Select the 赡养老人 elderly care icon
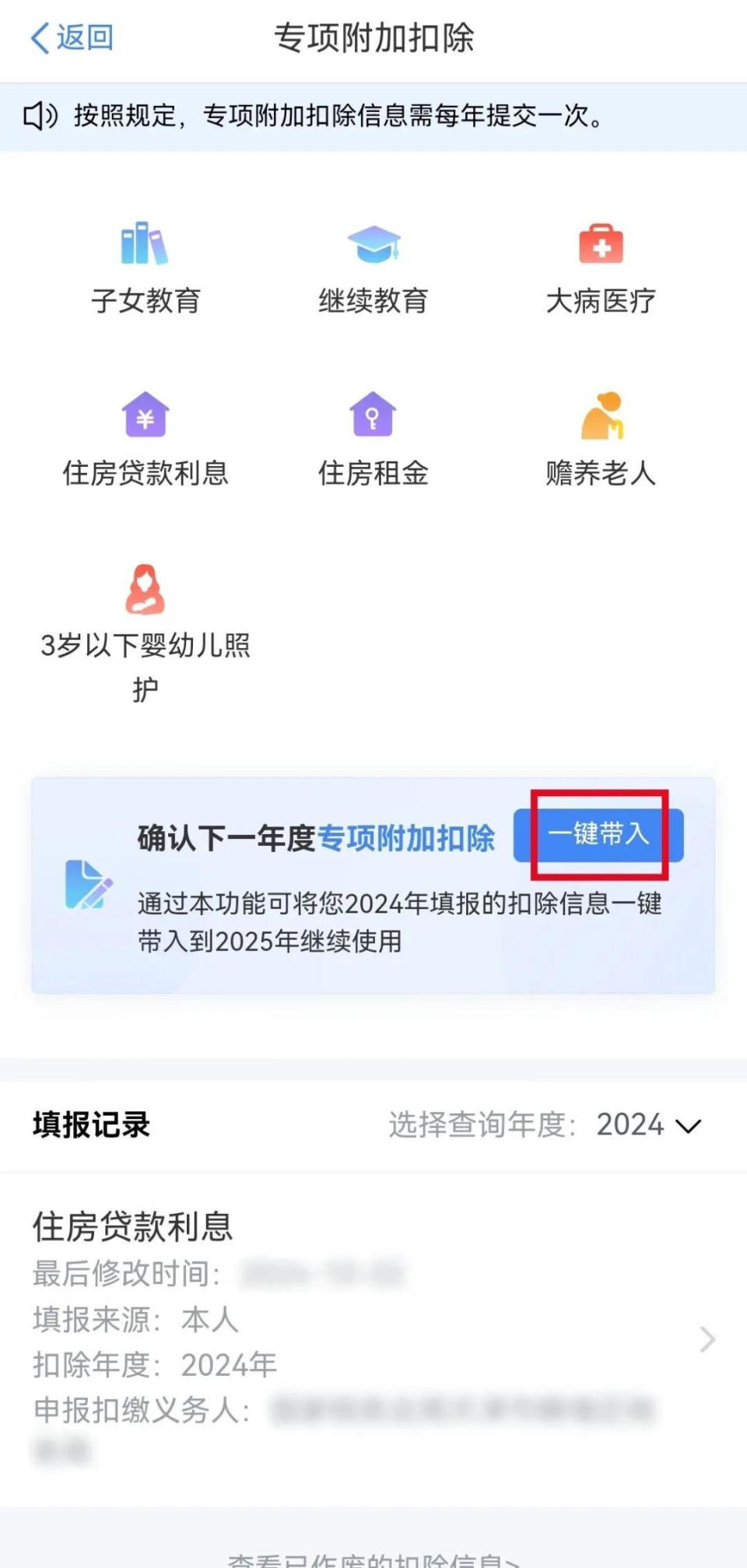 [602, 416]
